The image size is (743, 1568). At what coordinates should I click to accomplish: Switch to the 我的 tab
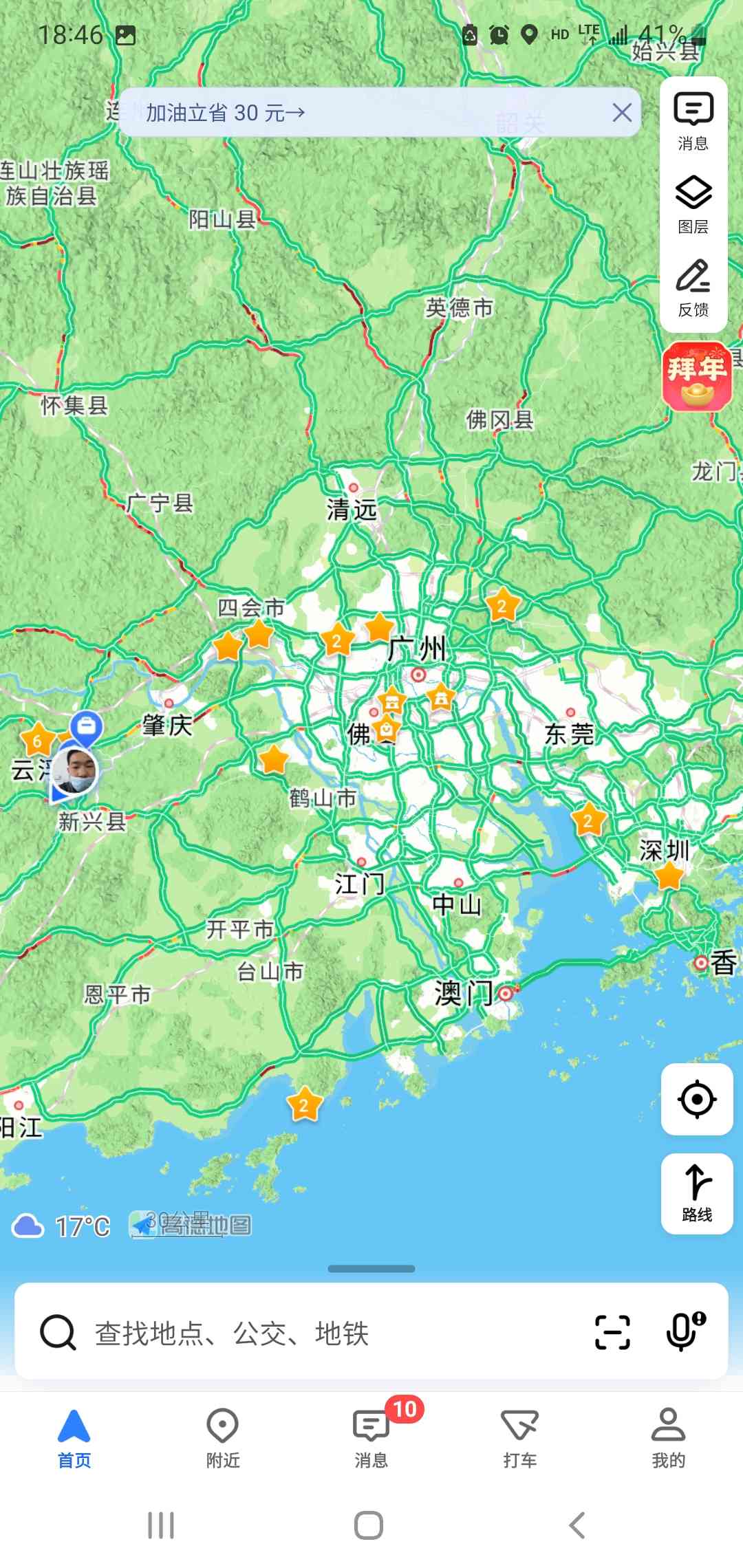[668, 1437]
